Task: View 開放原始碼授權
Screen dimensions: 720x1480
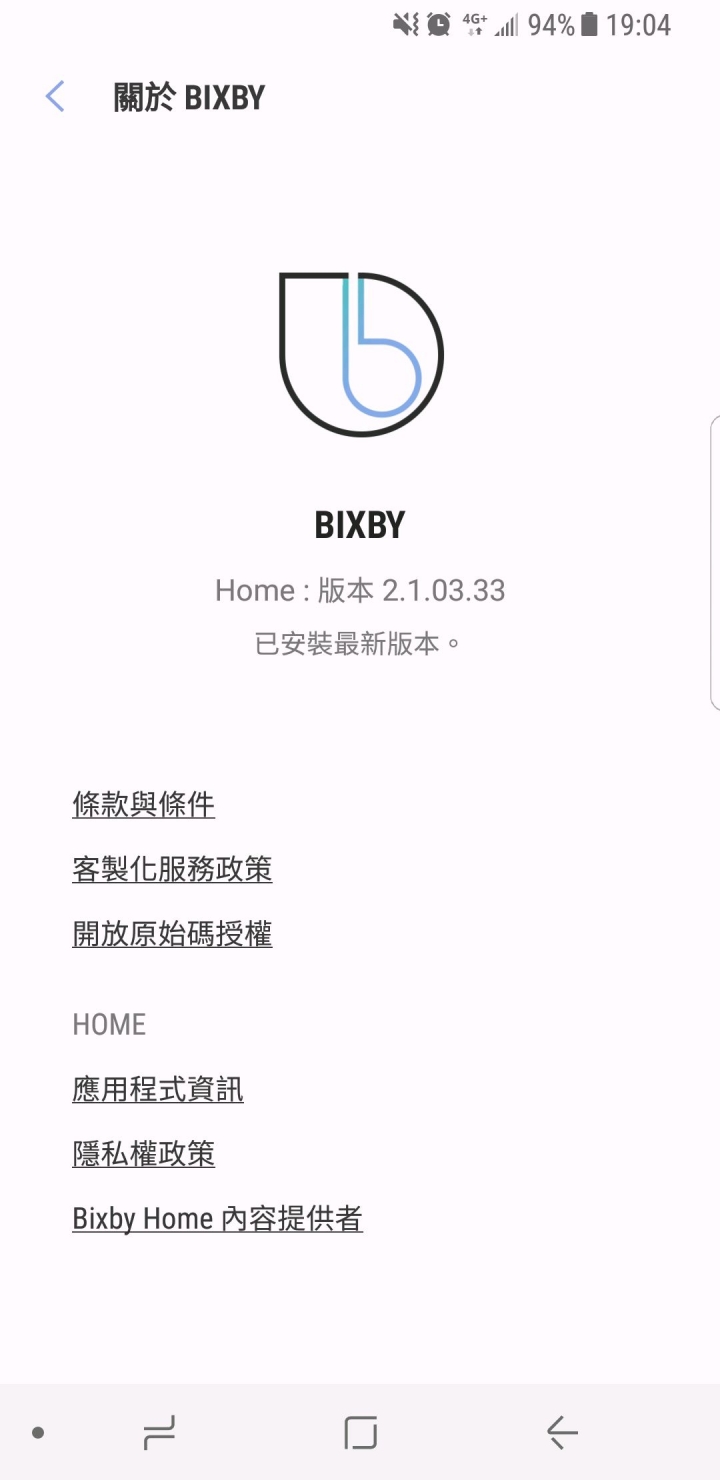Action: tap(172, 934)
